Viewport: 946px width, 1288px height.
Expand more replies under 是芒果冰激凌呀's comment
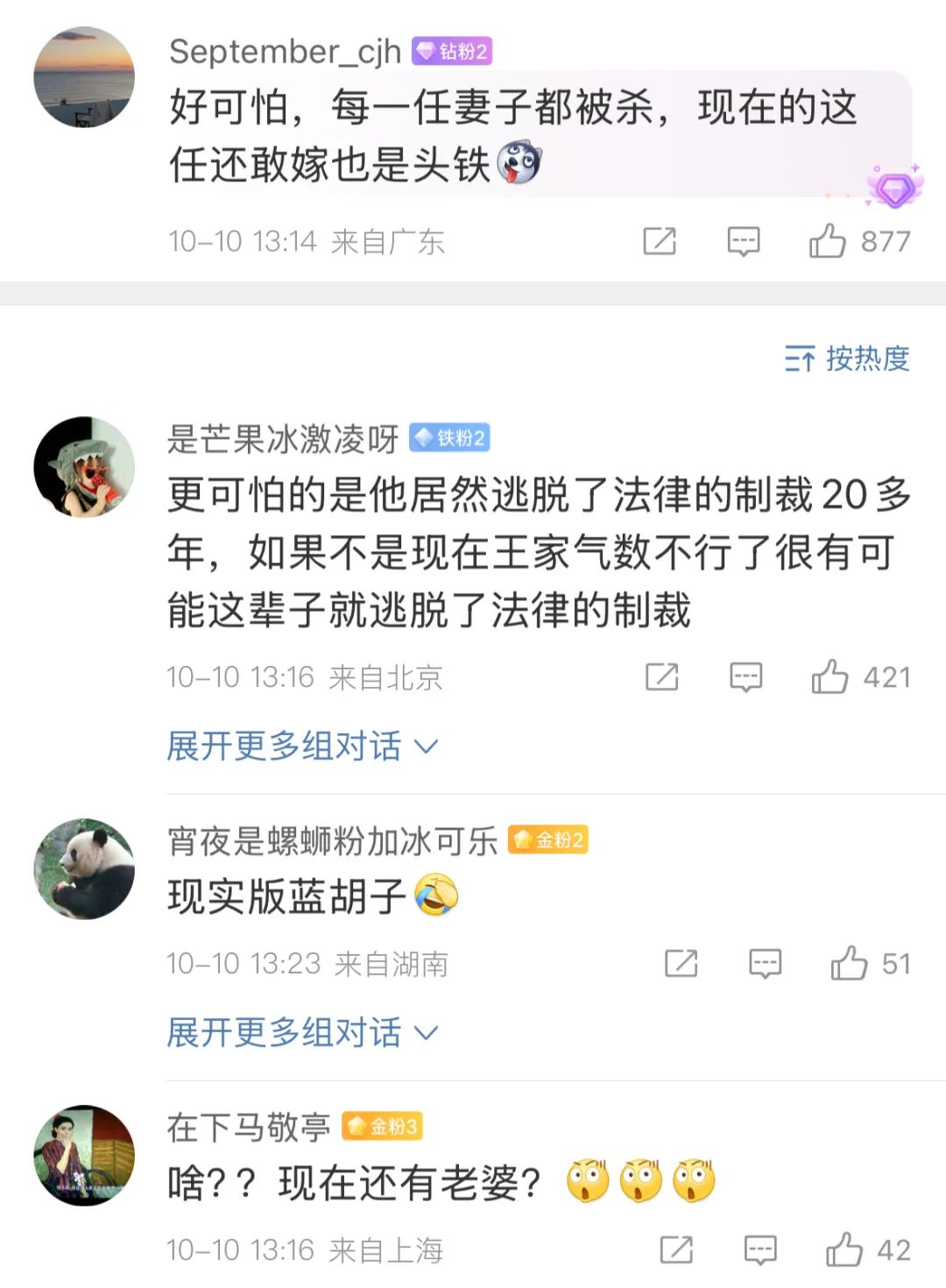[301, 747]
